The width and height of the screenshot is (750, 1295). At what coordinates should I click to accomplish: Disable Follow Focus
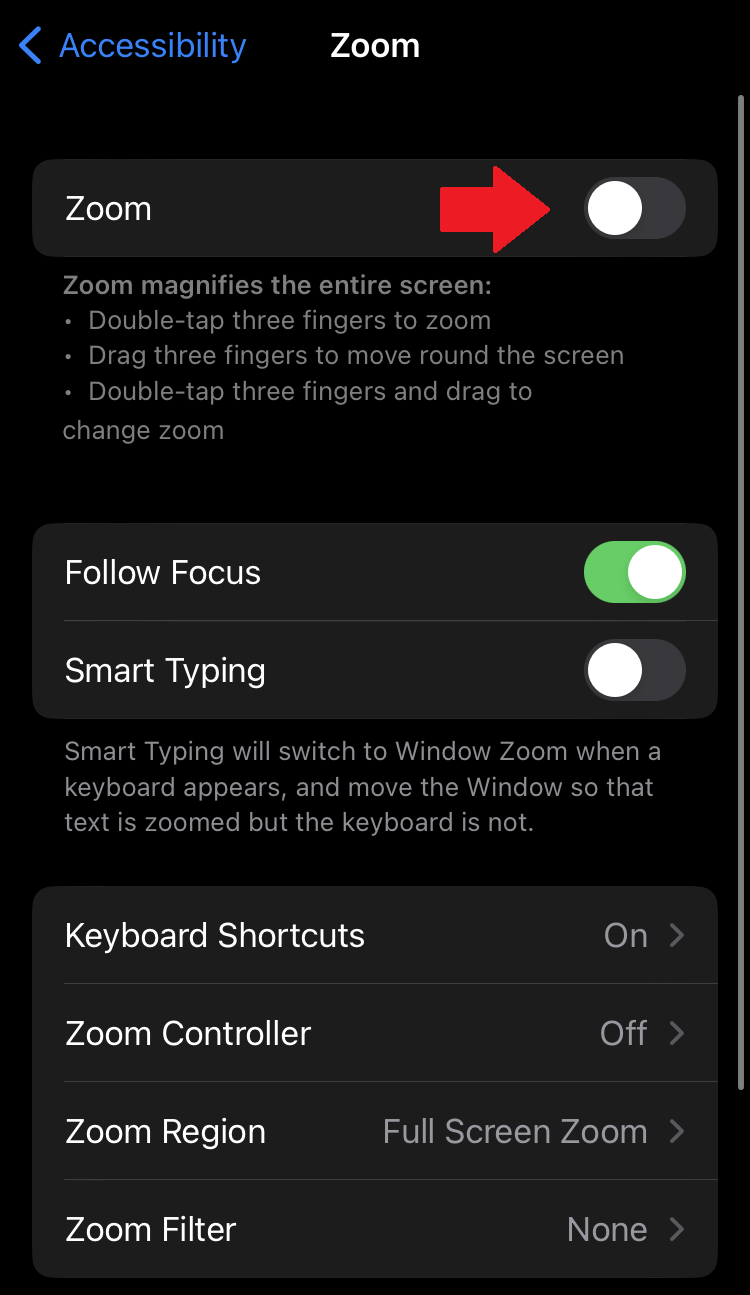tap(634, 572)
